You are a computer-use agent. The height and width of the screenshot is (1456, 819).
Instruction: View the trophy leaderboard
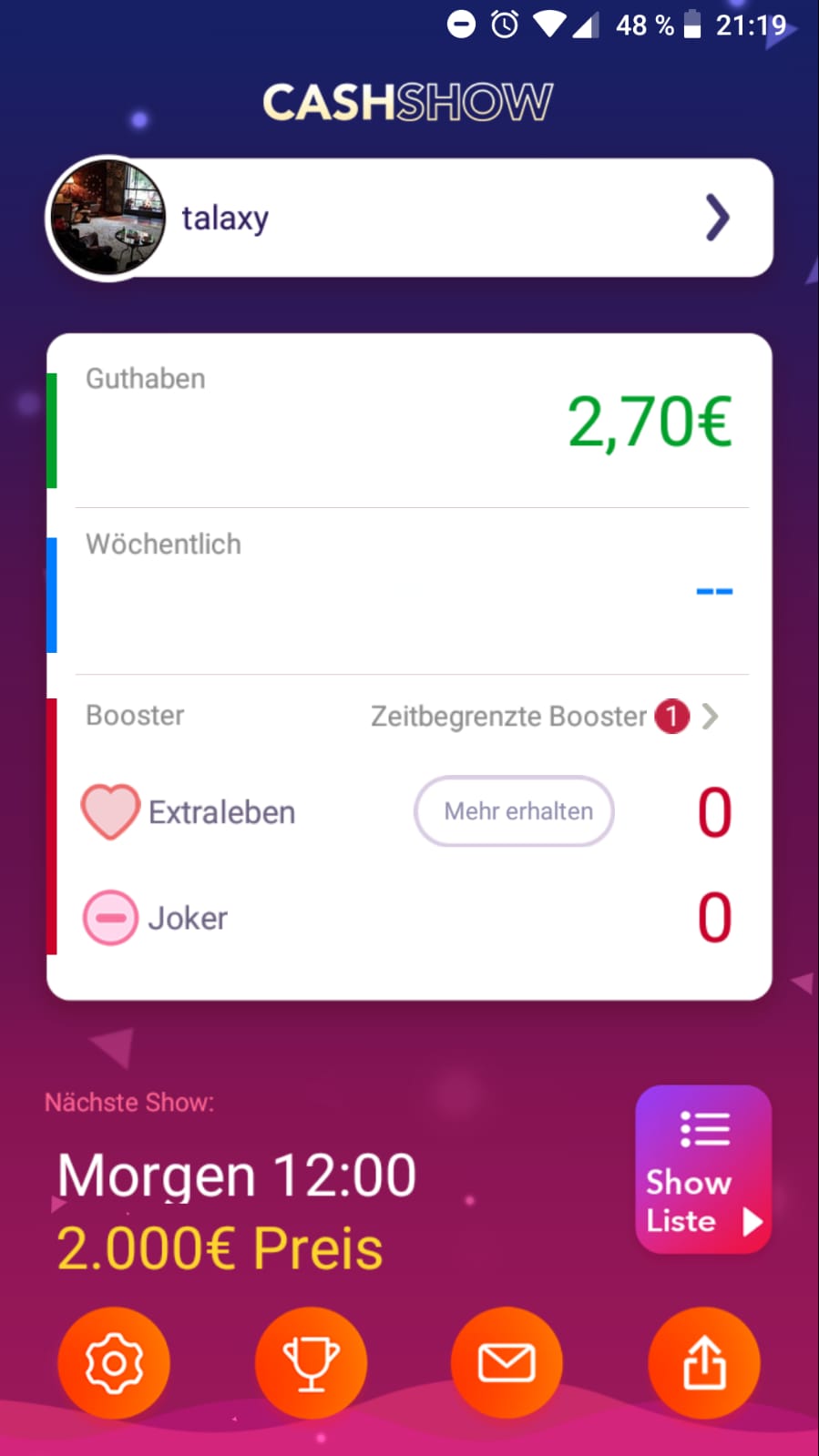[x=311, y=1363]
